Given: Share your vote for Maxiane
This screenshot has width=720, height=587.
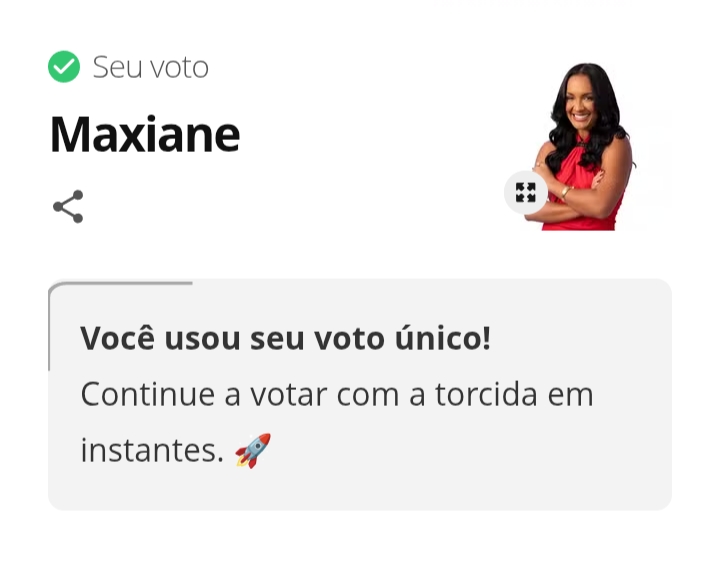Looking at the screenshot, I should point(68,207).
